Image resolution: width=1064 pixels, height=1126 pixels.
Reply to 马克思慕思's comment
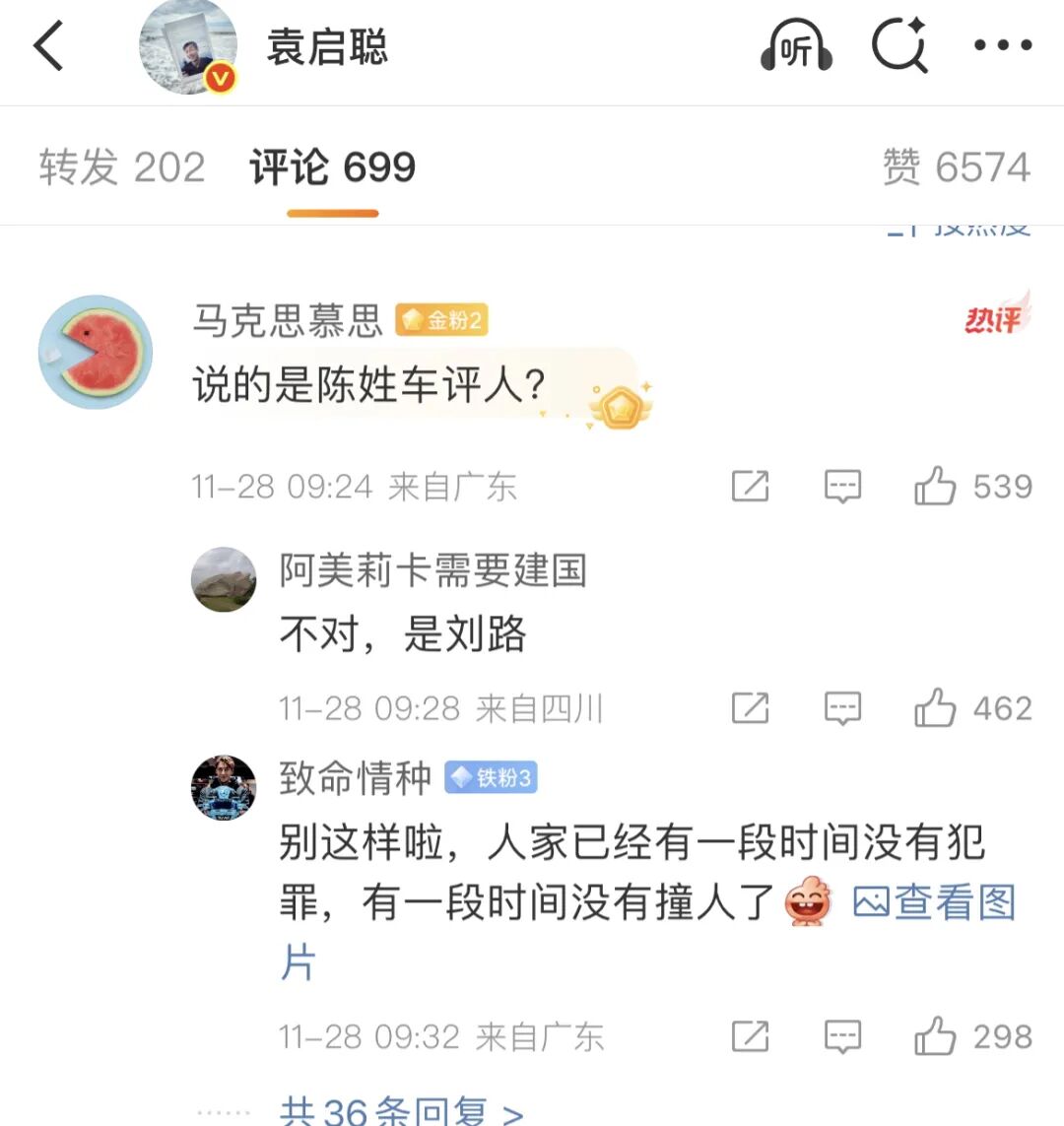click(842, 486)
